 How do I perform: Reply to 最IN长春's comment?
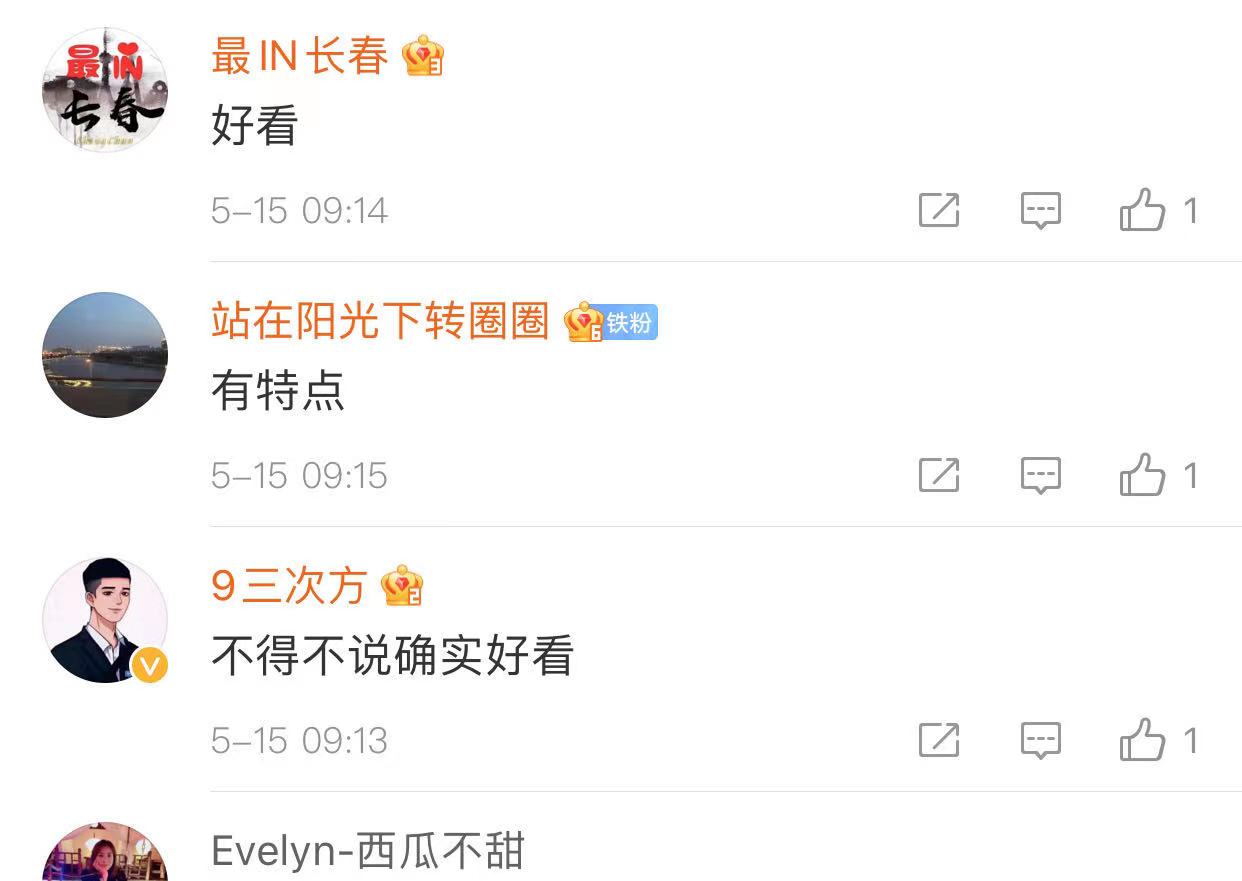[x=1040, y=210]
